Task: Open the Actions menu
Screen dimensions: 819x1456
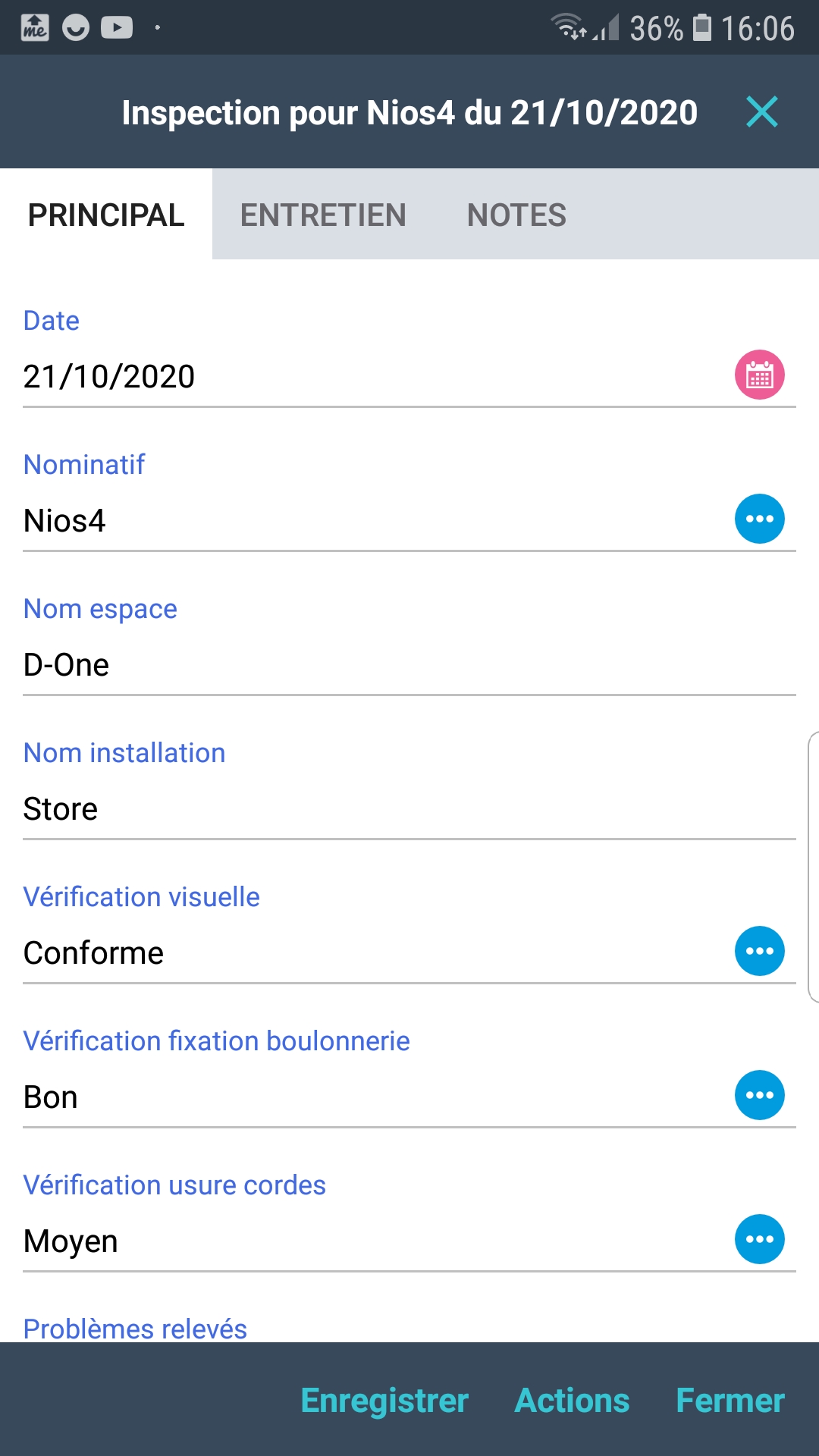Action: [x=572, y=1401]
